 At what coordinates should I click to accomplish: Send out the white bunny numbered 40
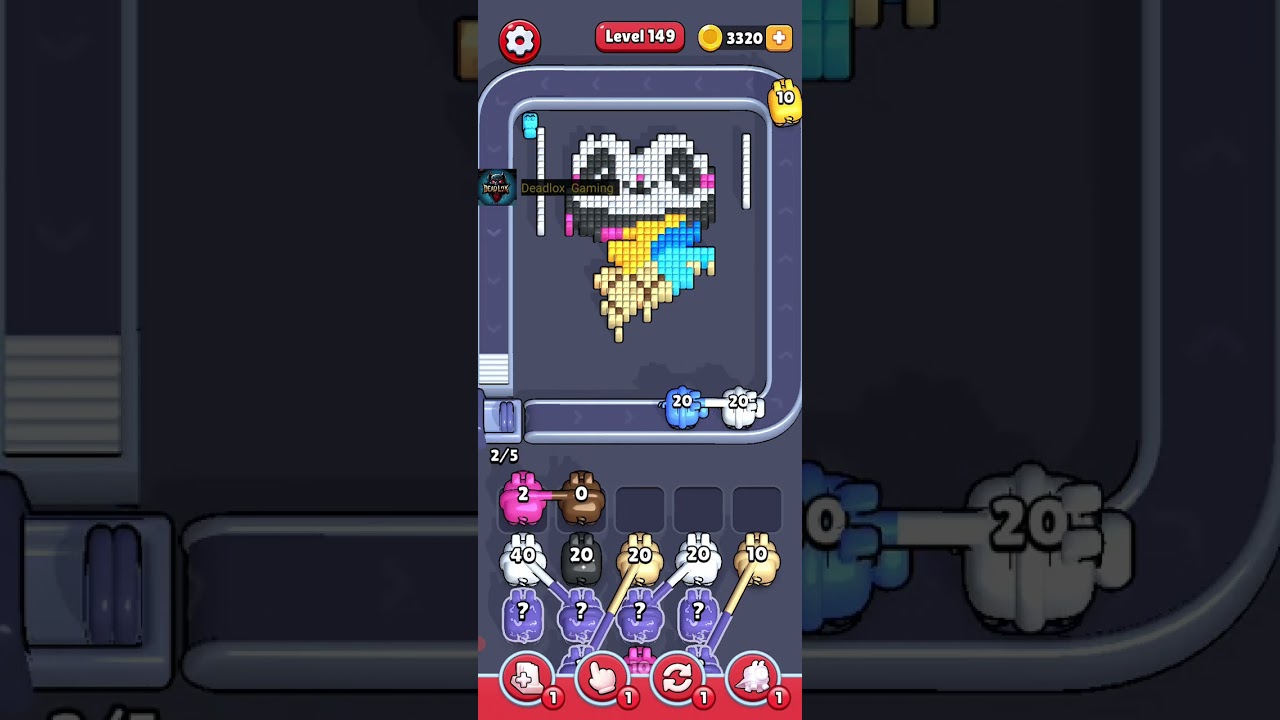tap(522, 561)
